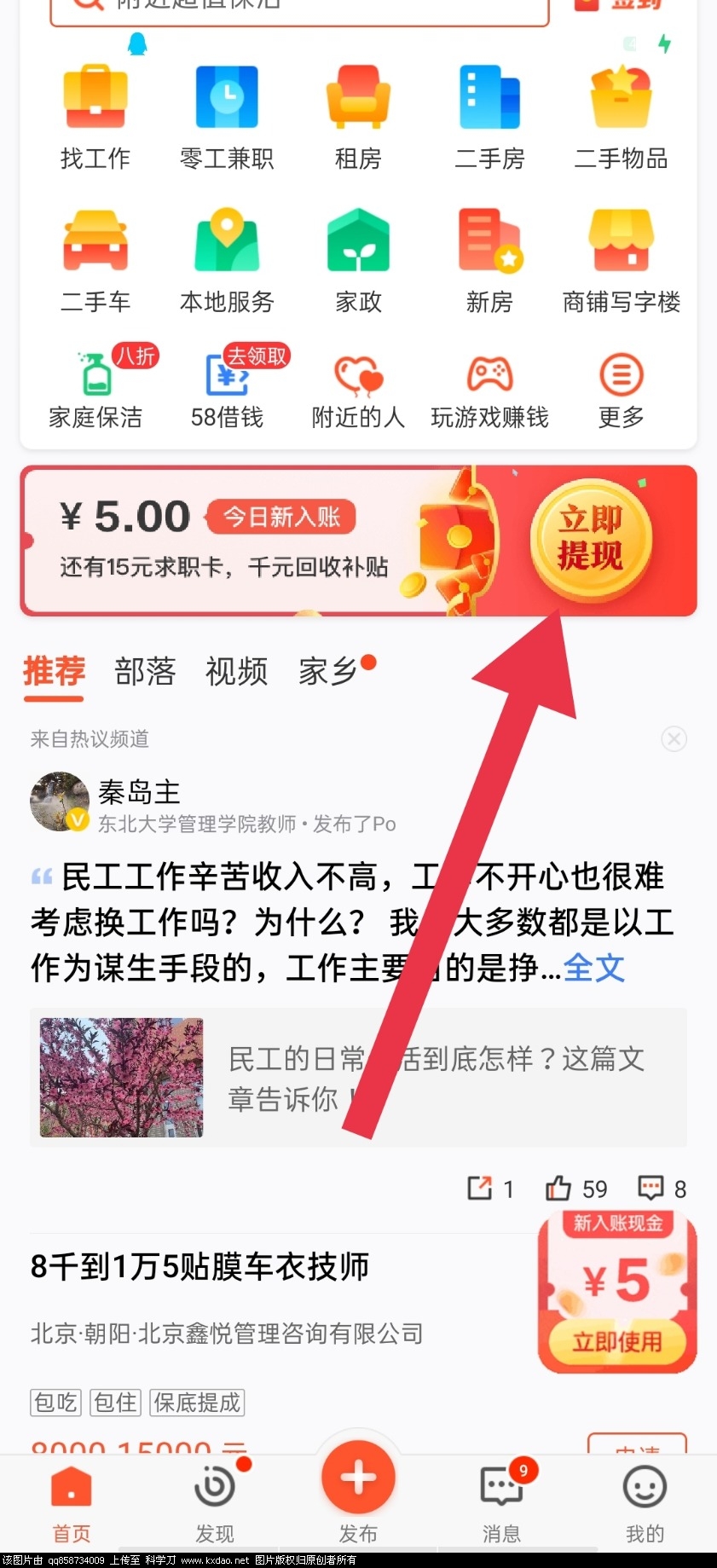Open the 找工作 category

(x=95, y=117)
